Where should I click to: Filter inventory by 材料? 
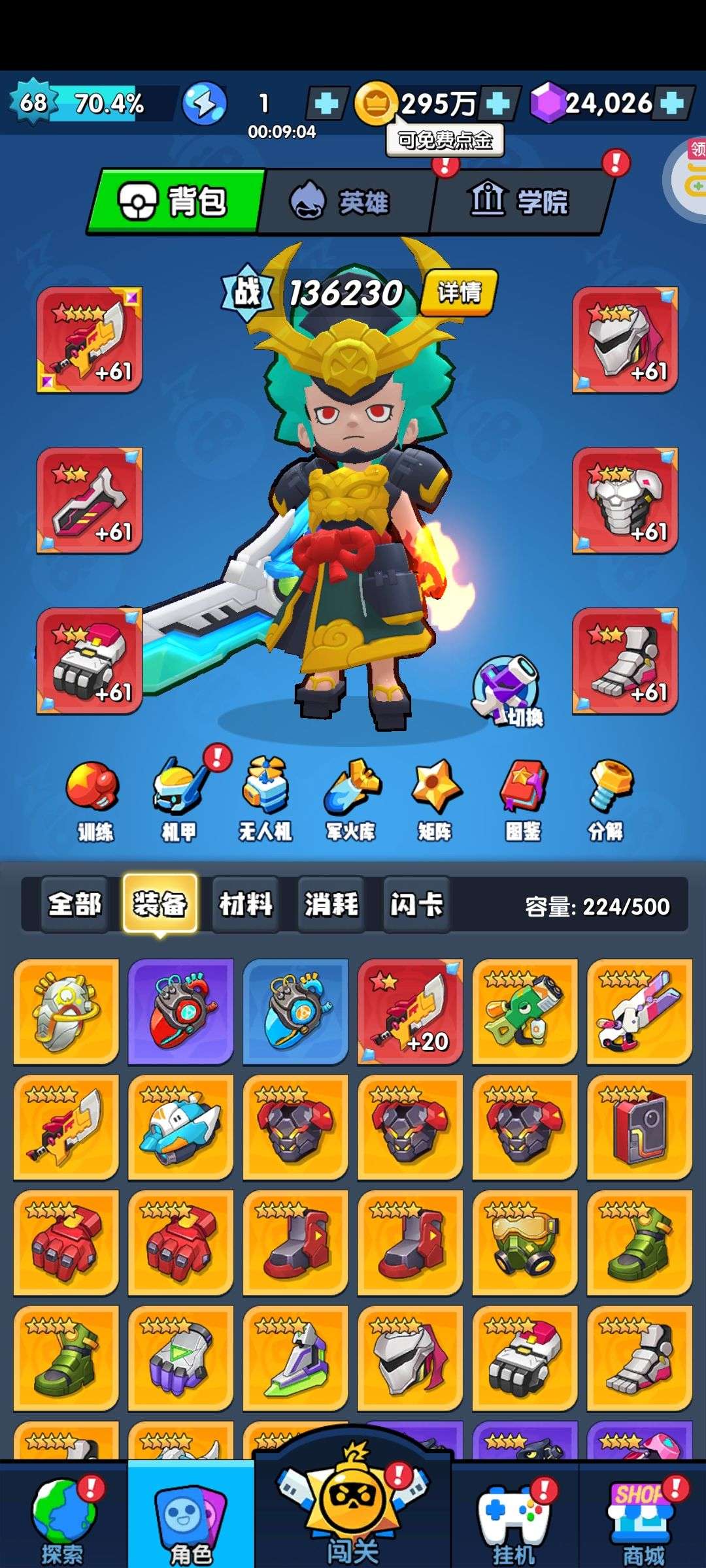pyautogui.click(x=245, y=904)
